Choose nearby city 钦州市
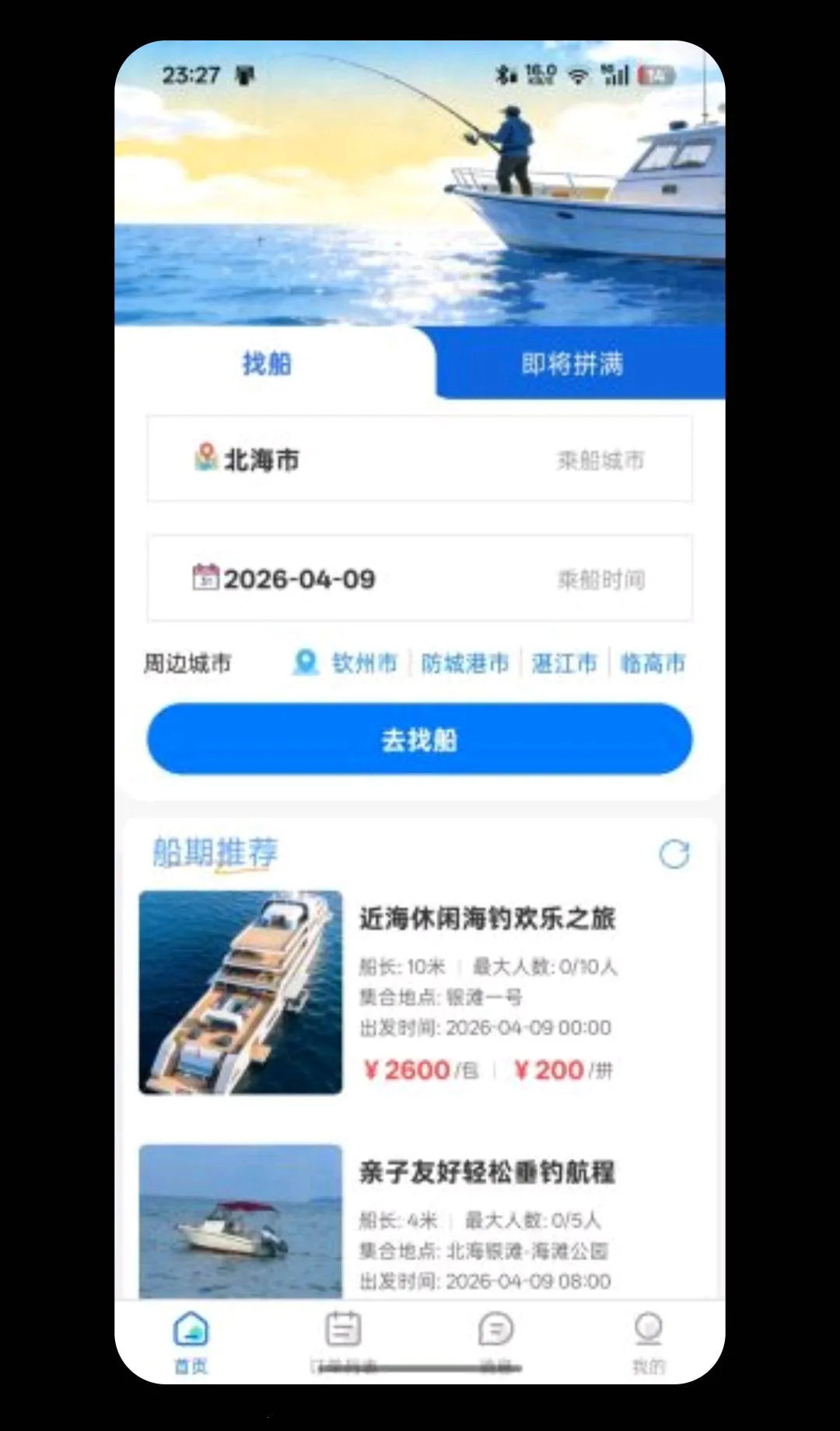 pos(364,663)
